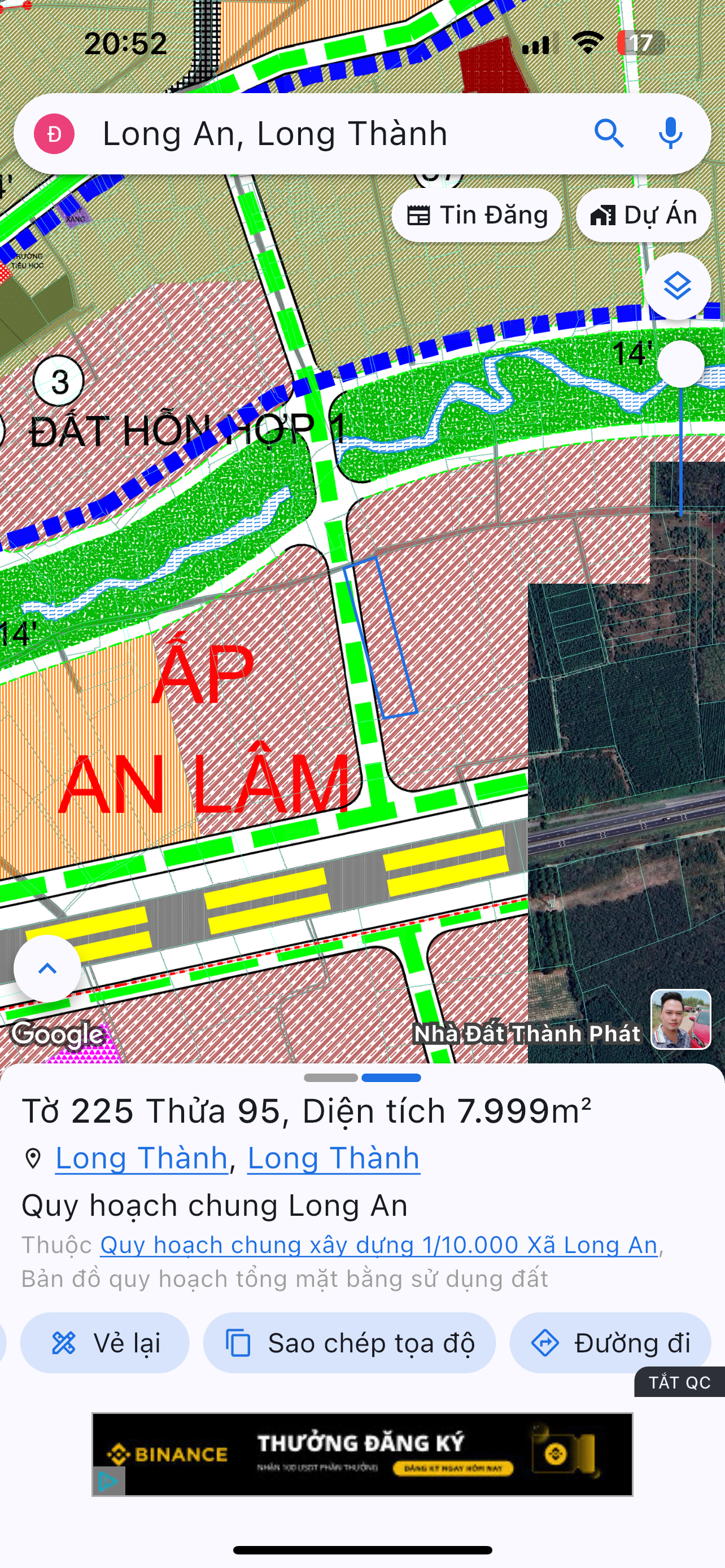
Task: Open the second Long Thành location link
Action: point(334,1158)
